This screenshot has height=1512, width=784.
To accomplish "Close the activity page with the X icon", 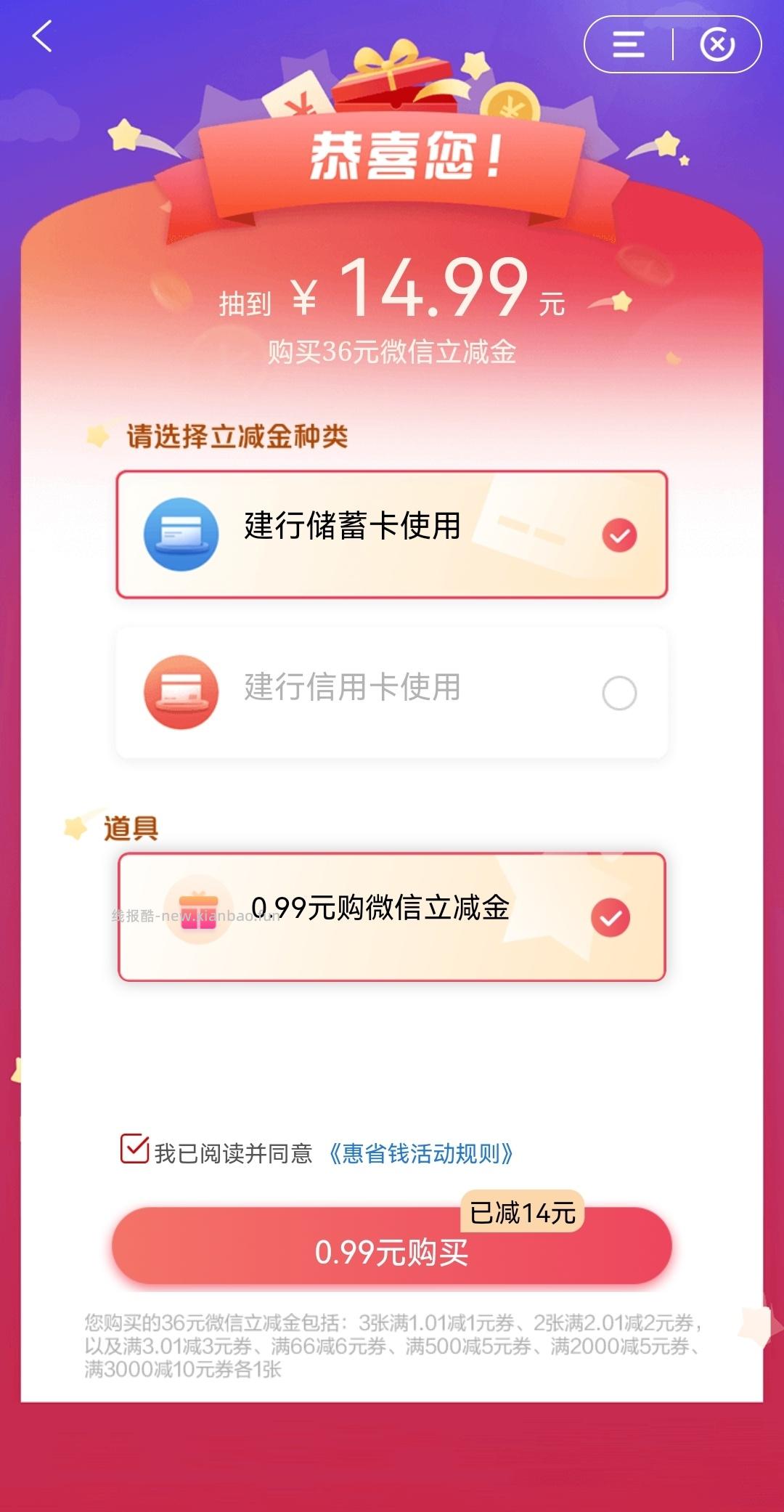I will [717, 45].
